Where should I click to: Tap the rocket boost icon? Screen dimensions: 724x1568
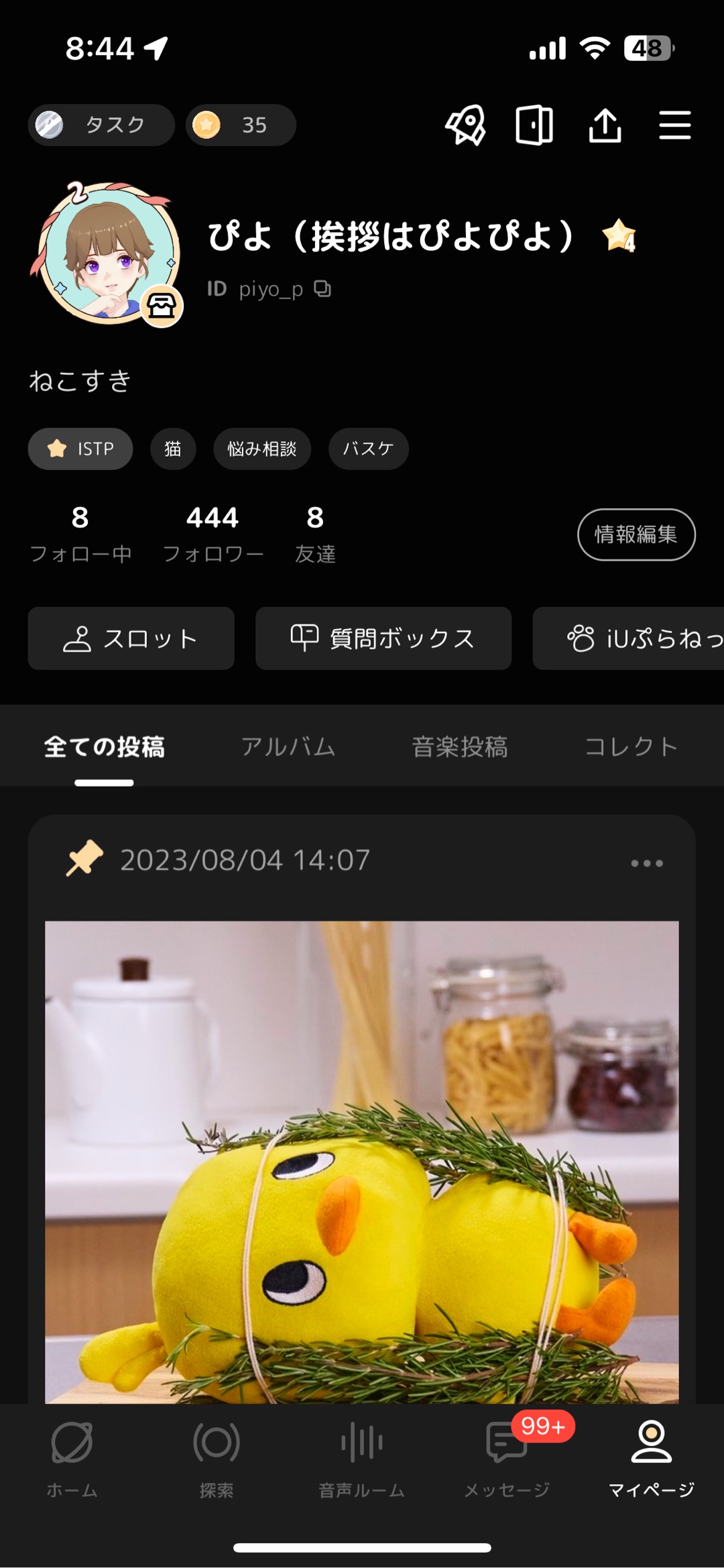click(x=466, y=125)
